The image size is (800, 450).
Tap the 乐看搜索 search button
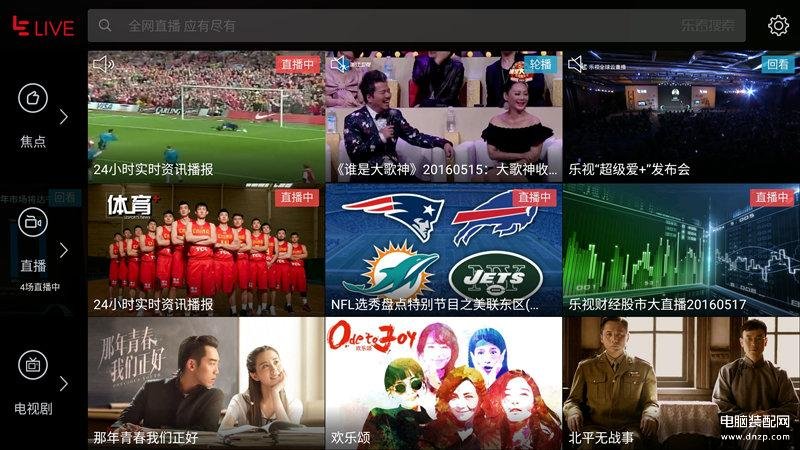point(707,26)
